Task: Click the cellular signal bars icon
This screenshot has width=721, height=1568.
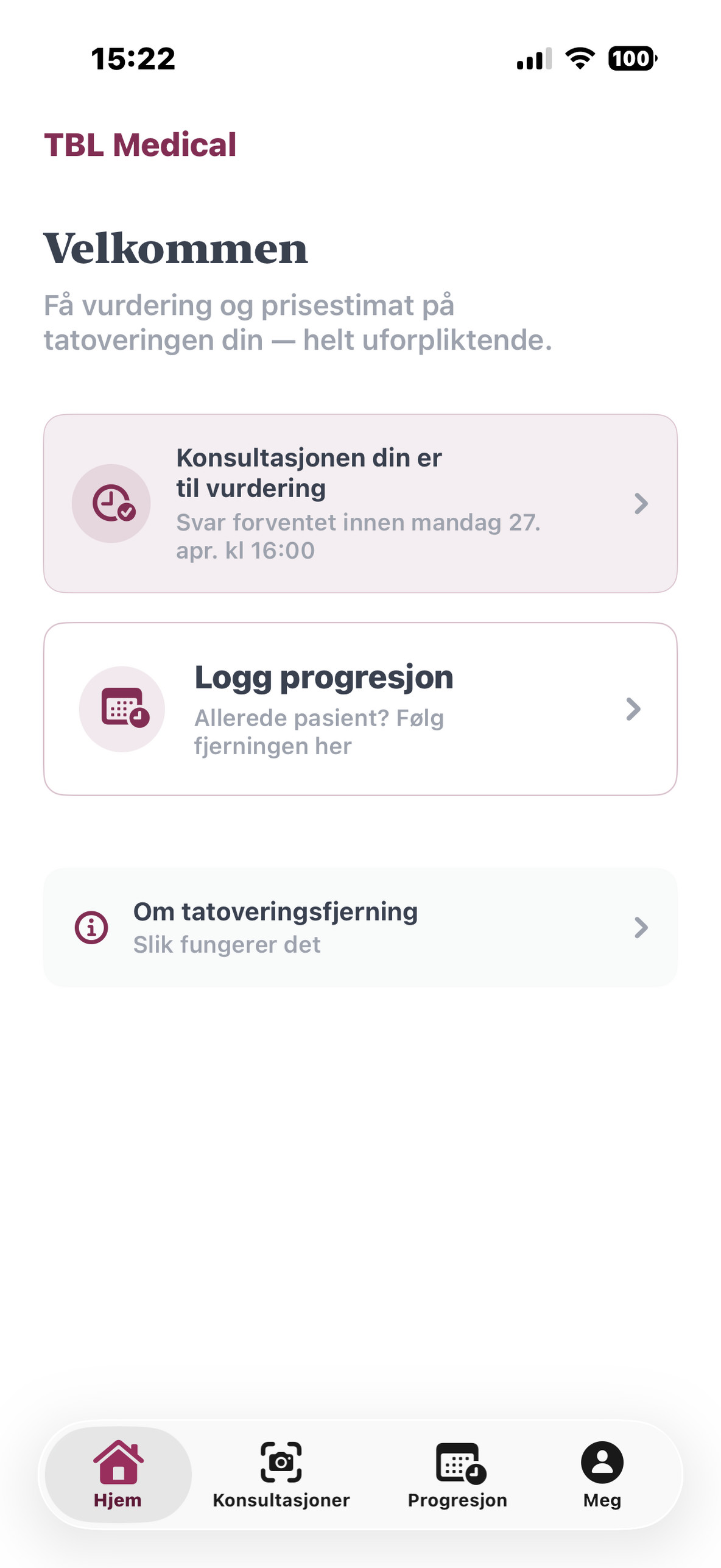Action: pyautogui.click(x=532, y=60)
